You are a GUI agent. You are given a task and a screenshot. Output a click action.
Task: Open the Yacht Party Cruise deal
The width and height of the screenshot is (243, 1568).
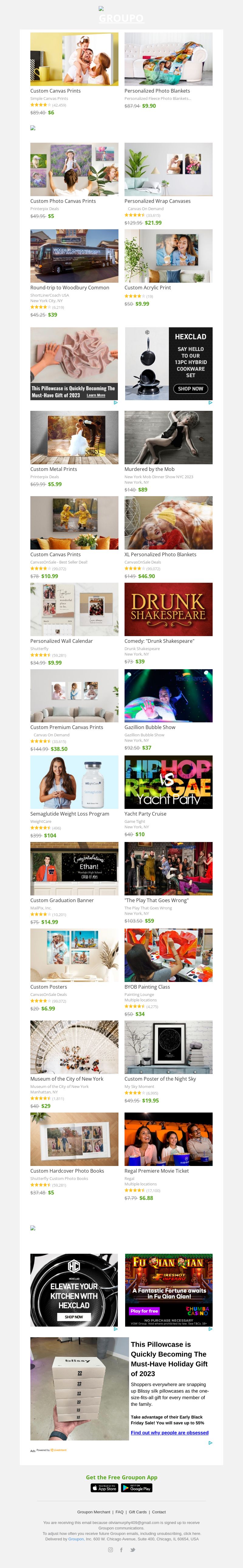point(168,782)
